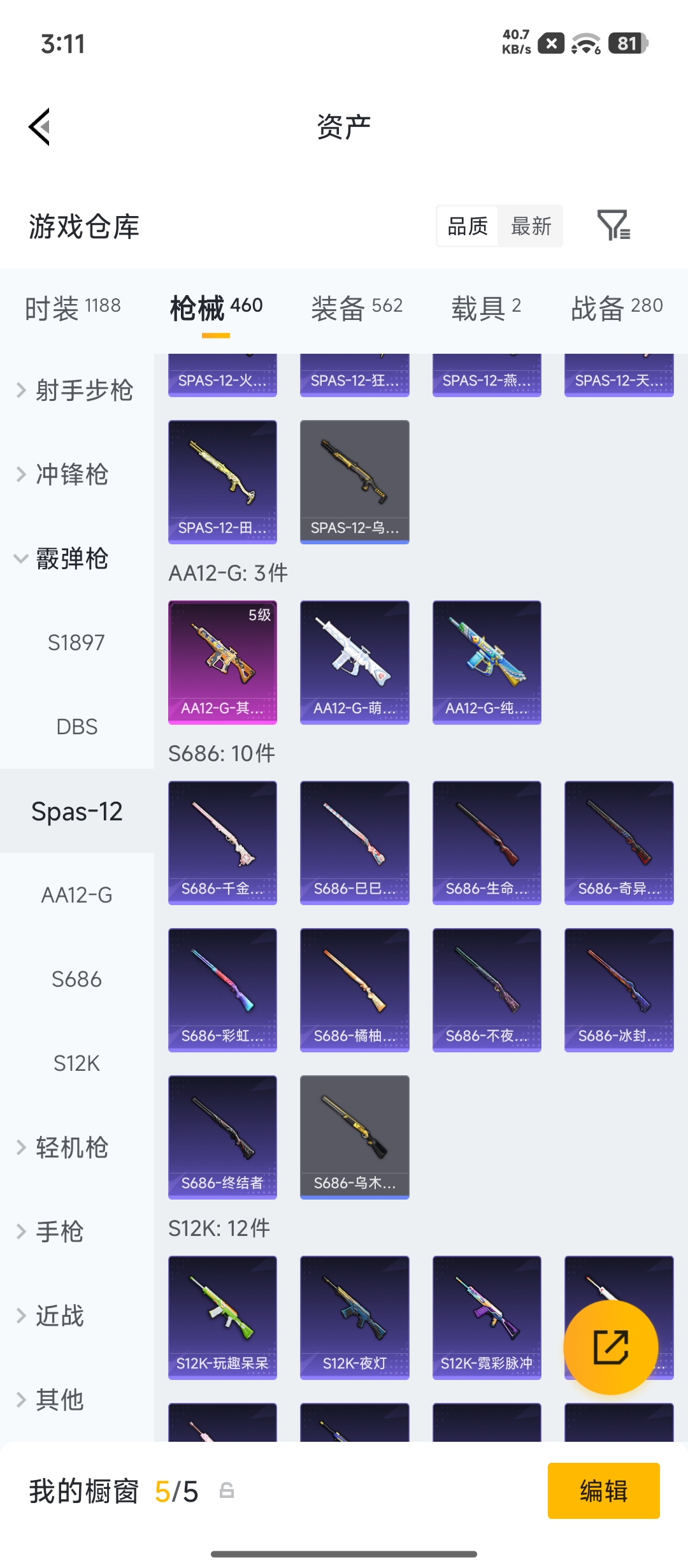Open the level 5 AA12-G-其… skin

point(222,662)
